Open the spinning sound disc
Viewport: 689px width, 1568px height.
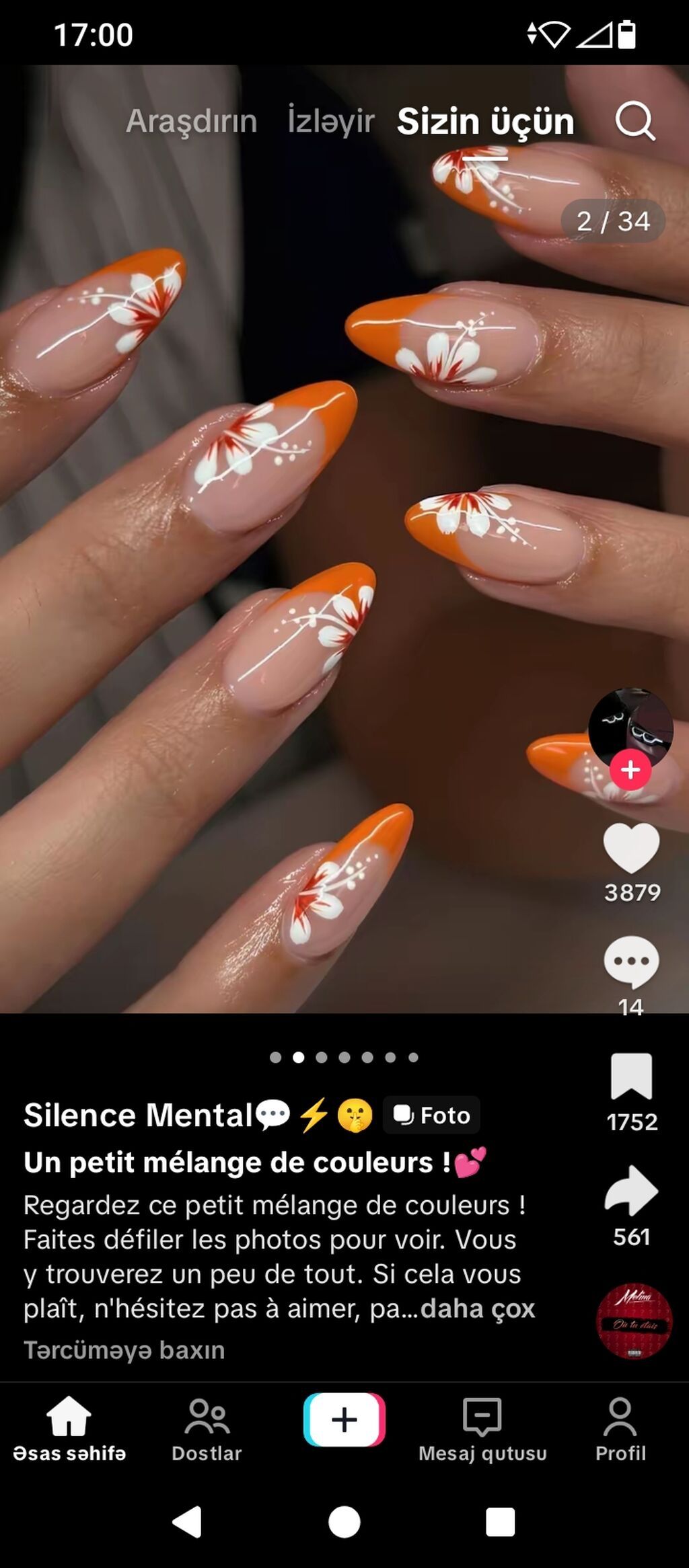point(634,1321)
